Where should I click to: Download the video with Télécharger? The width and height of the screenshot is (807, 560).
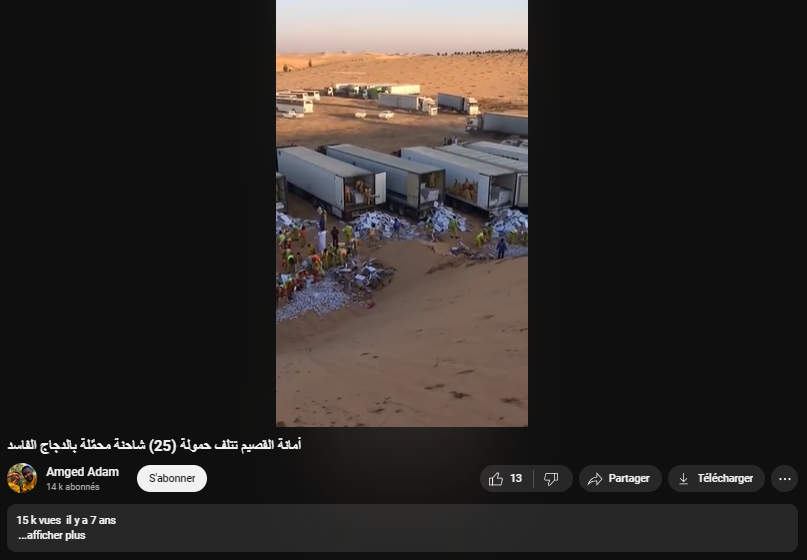tap(716, 479)
